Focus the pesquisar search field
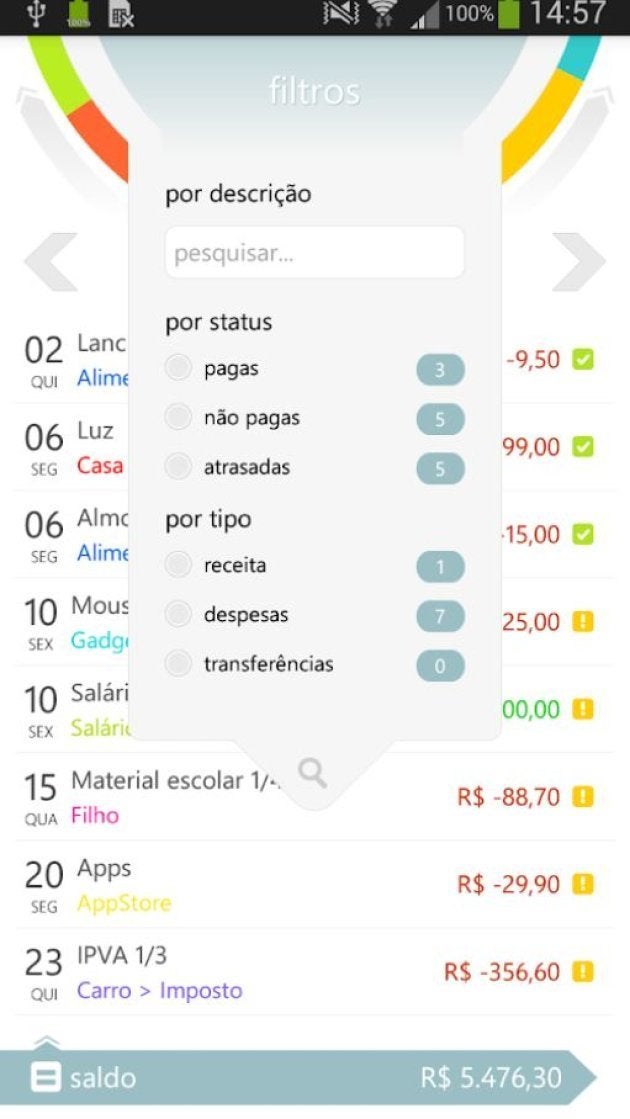The height and width of the screenshot is (1119, 630). click(315, 253)
